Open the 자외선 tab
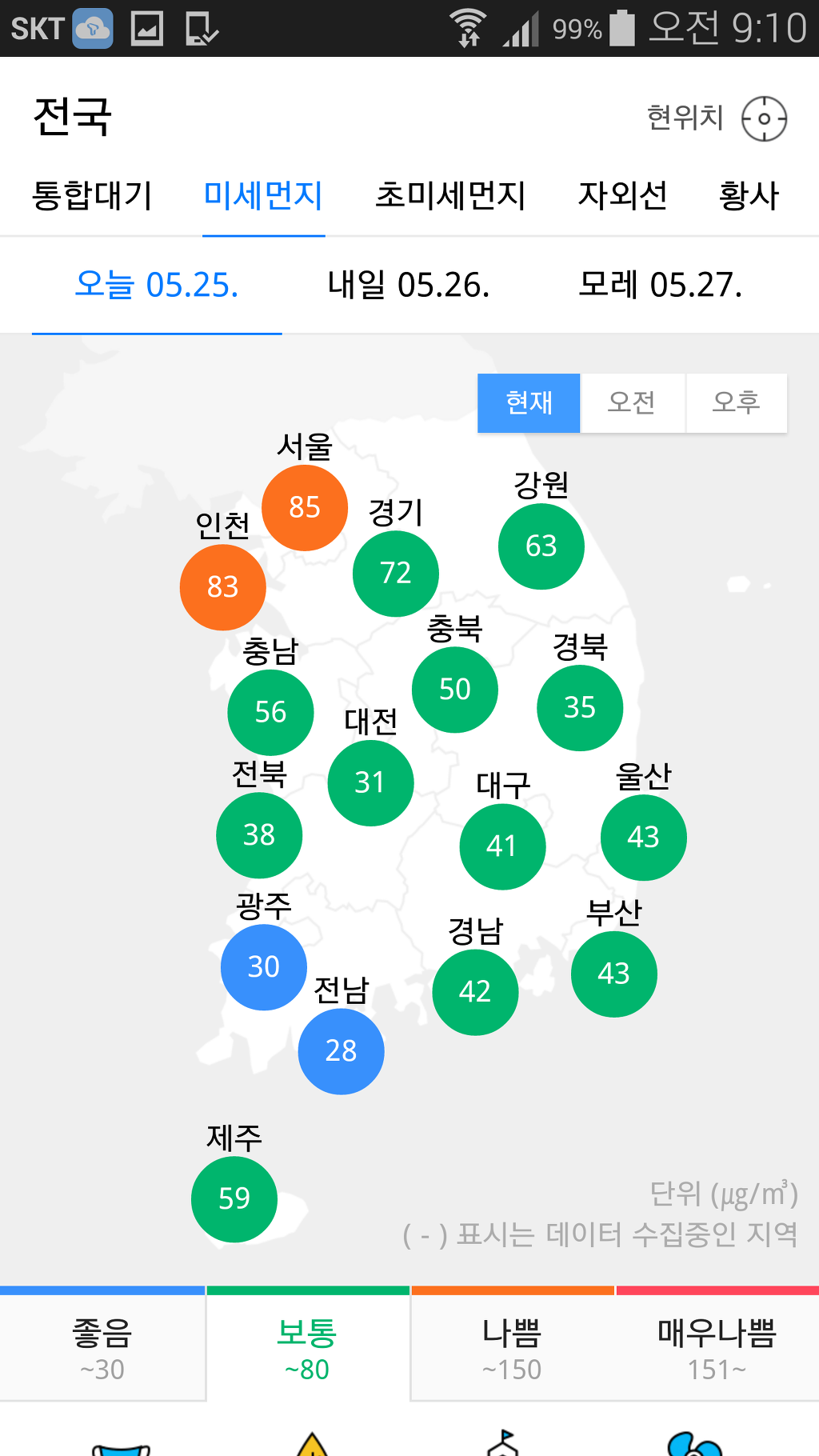The image size is (819, 1456). tap(622, 196)
